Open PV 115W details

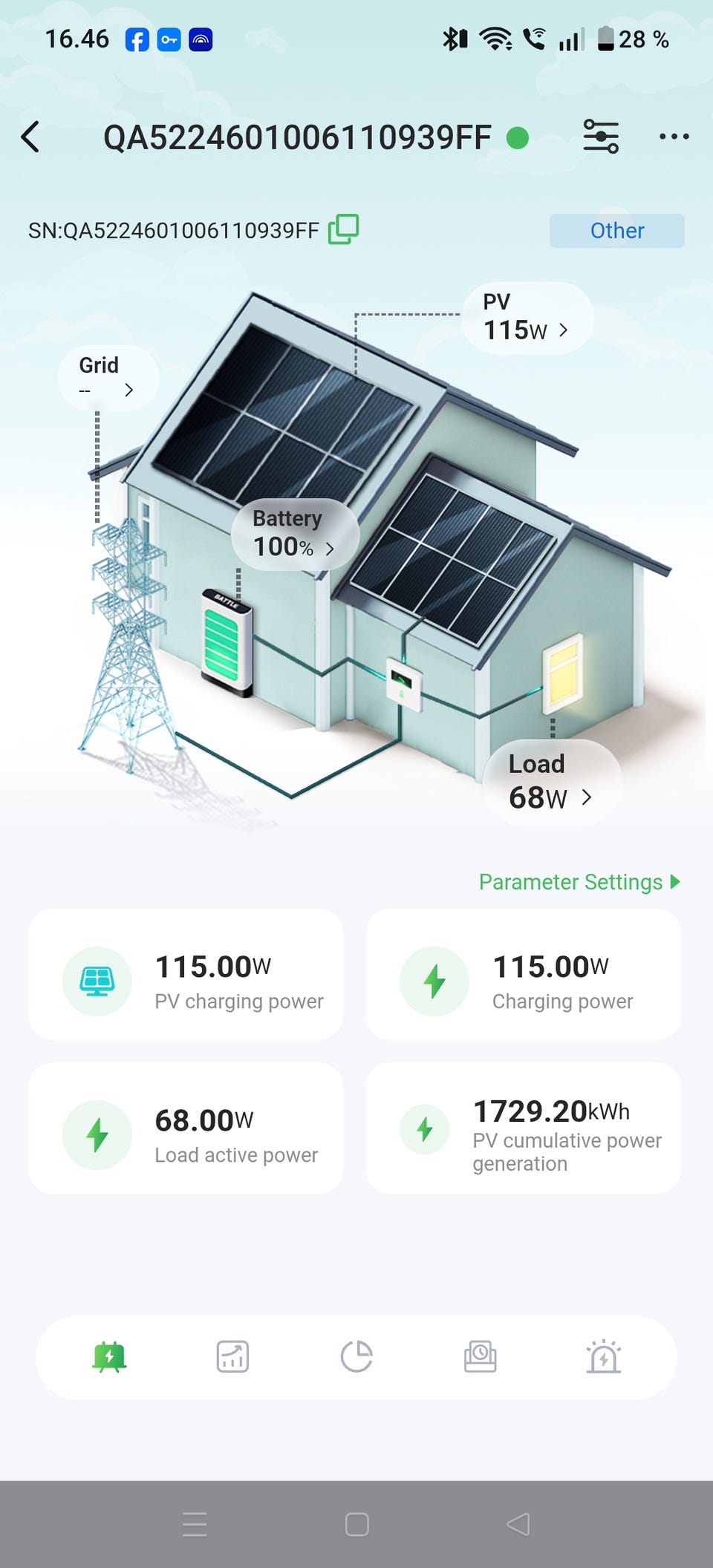527,318
